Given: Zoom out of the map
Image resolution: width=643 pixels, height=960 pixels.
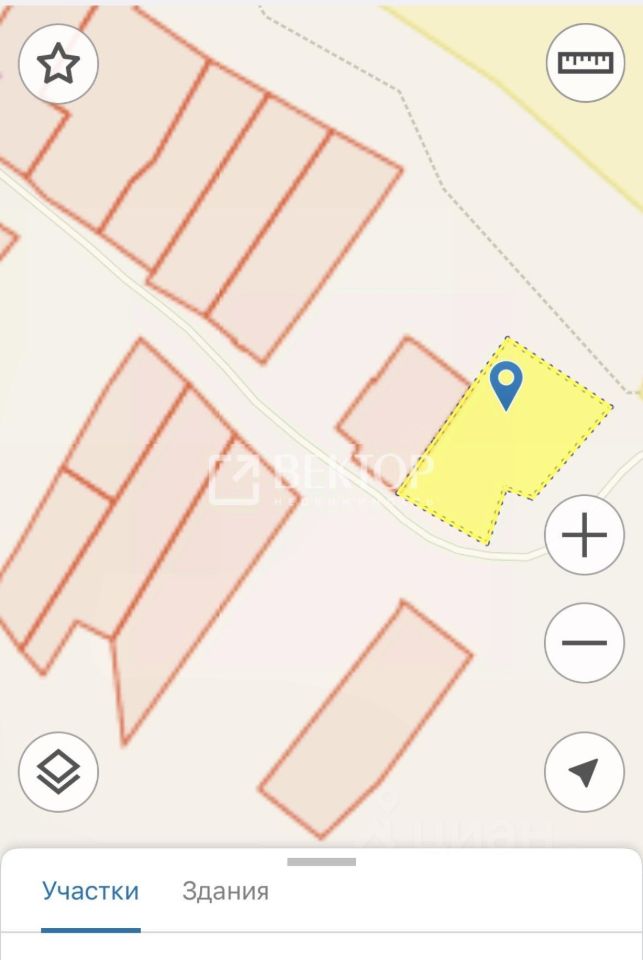Looking at the screenshot, I should click(x=585, y=643).
